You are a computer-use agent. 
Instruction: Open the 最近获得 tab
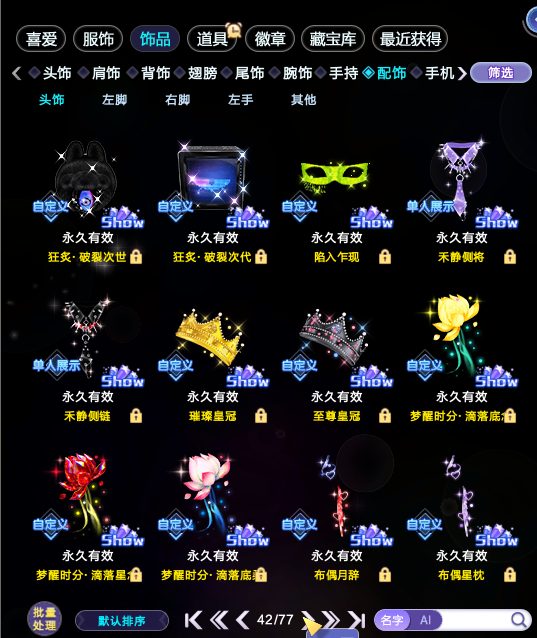(x=410, y=39)
